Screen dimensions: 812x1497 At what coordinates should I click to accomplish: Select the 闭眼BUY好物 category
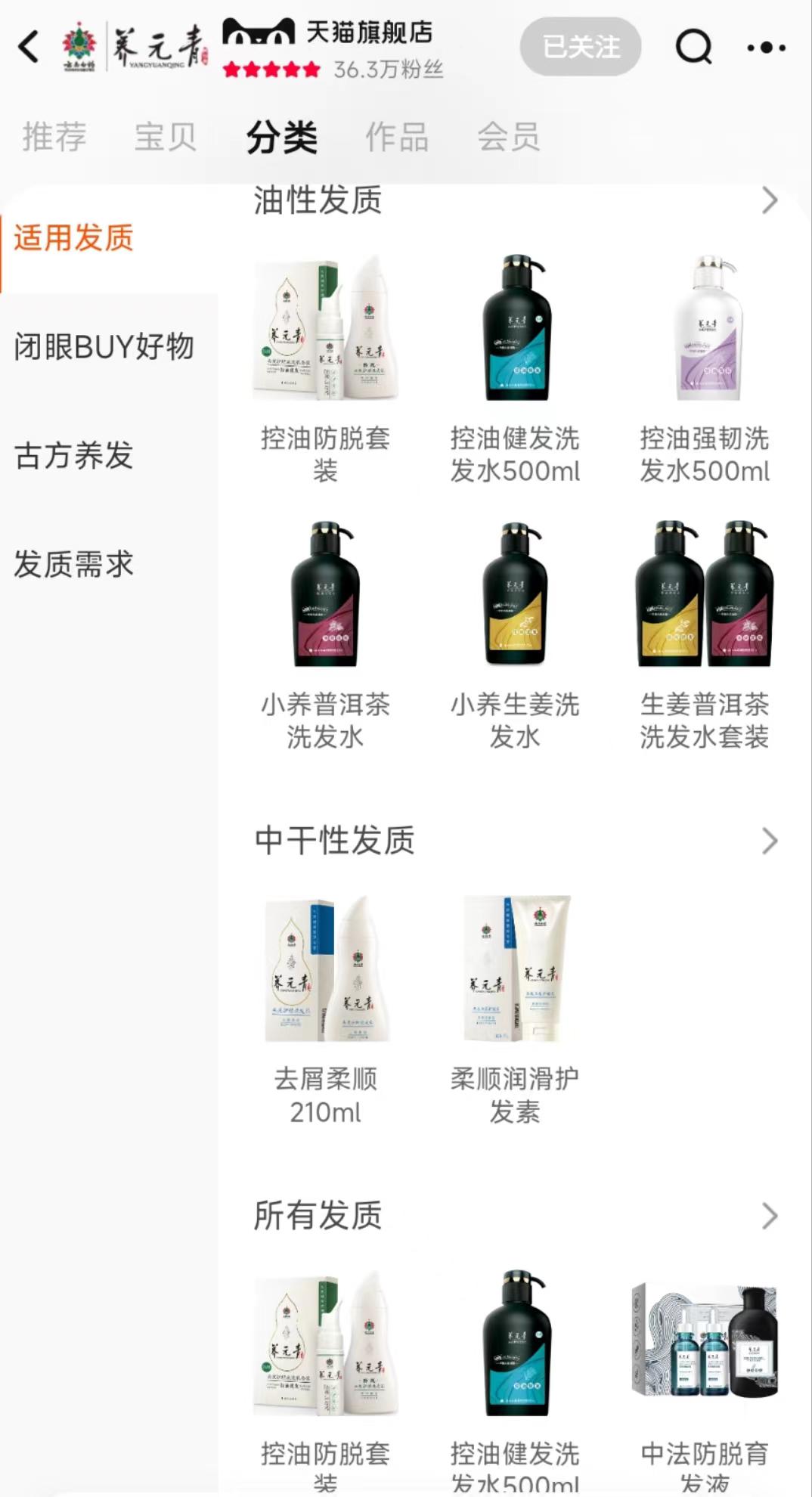[x=104, y=347]
